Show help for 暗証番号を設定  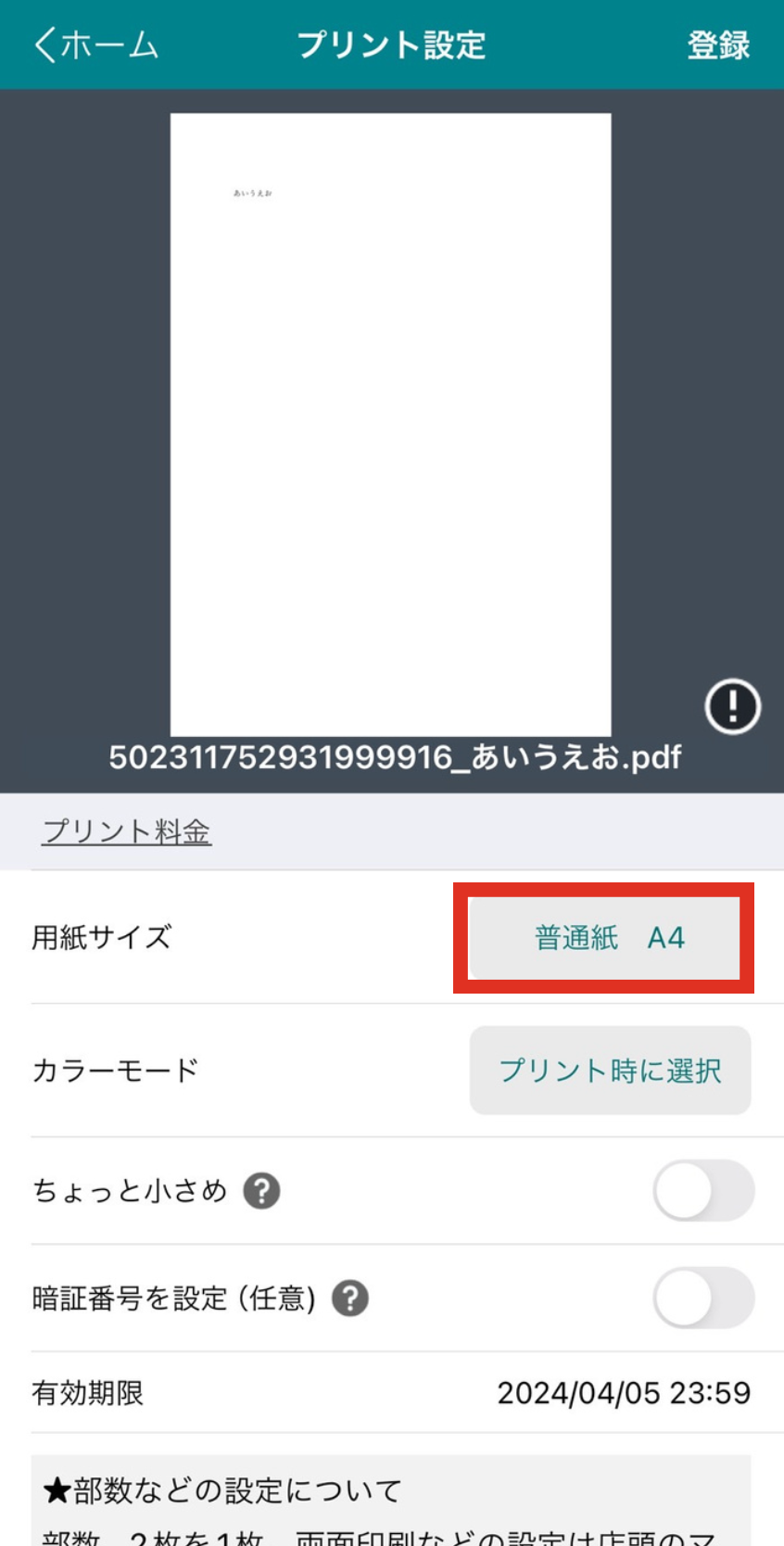[350, 1299]
